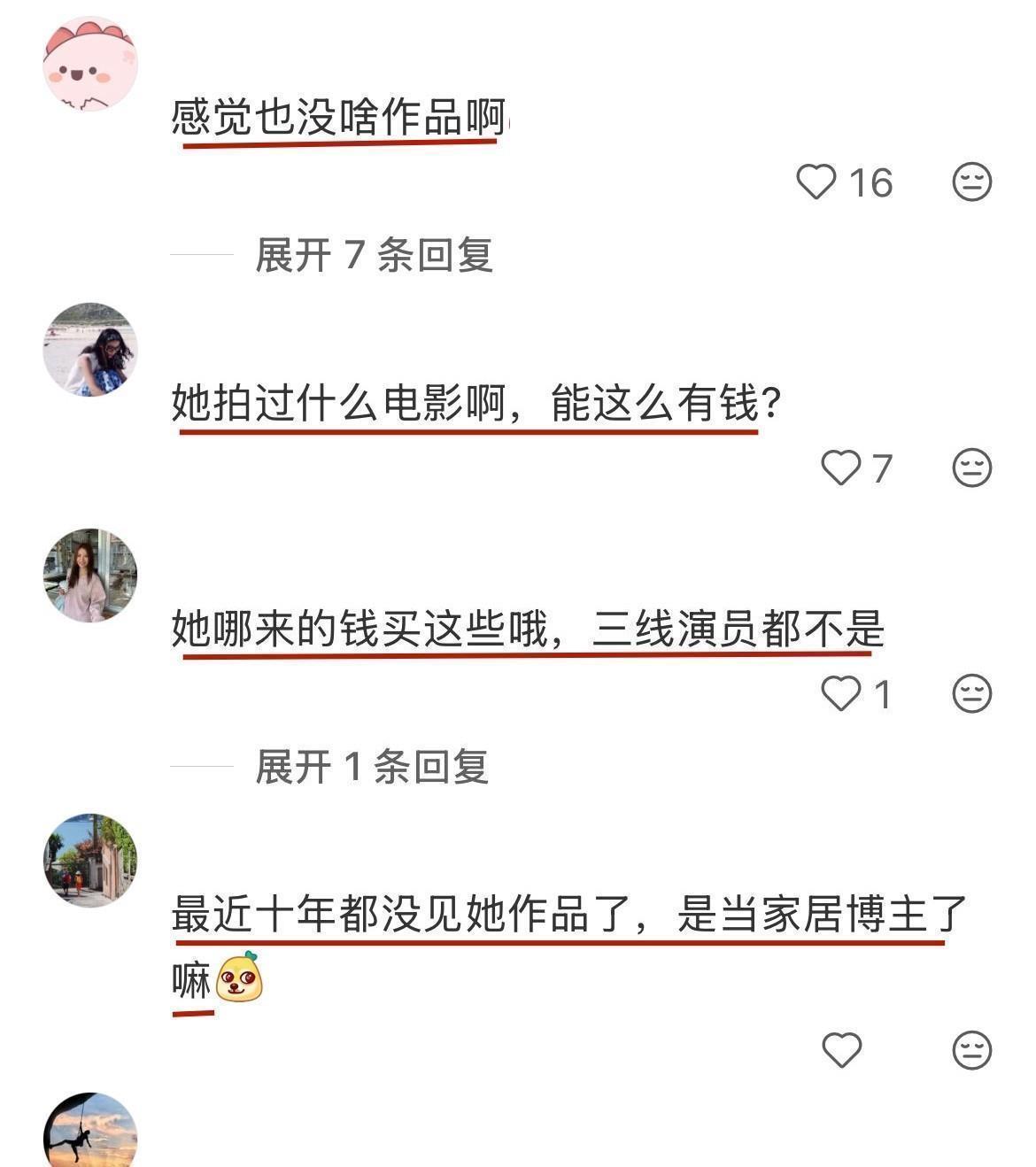Dislike the comment '感觉也没啥作品啊'
Screen dimensions: 1036x1167
point(971,182)
